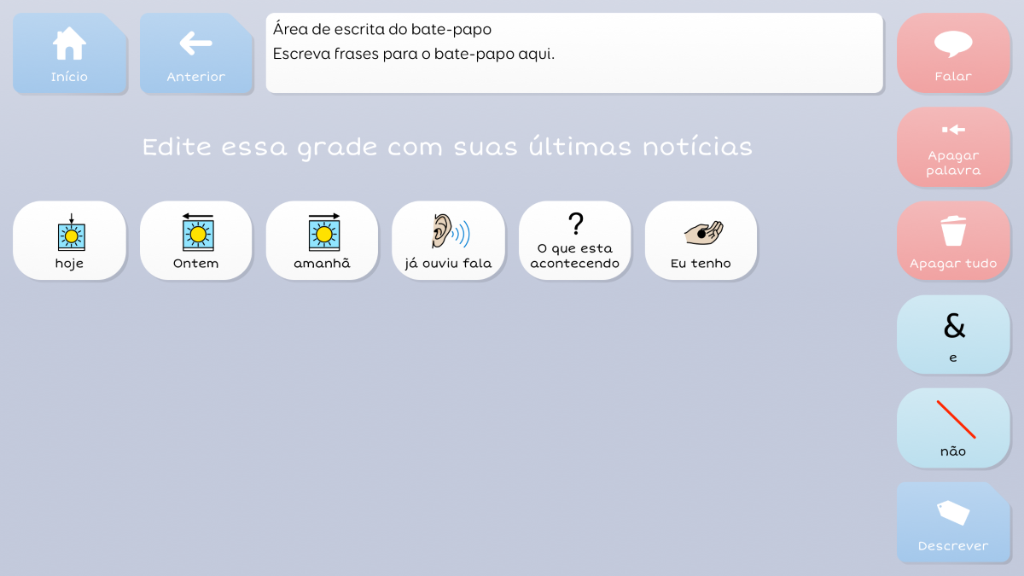Delete last word with Apagar palavra

953,147
